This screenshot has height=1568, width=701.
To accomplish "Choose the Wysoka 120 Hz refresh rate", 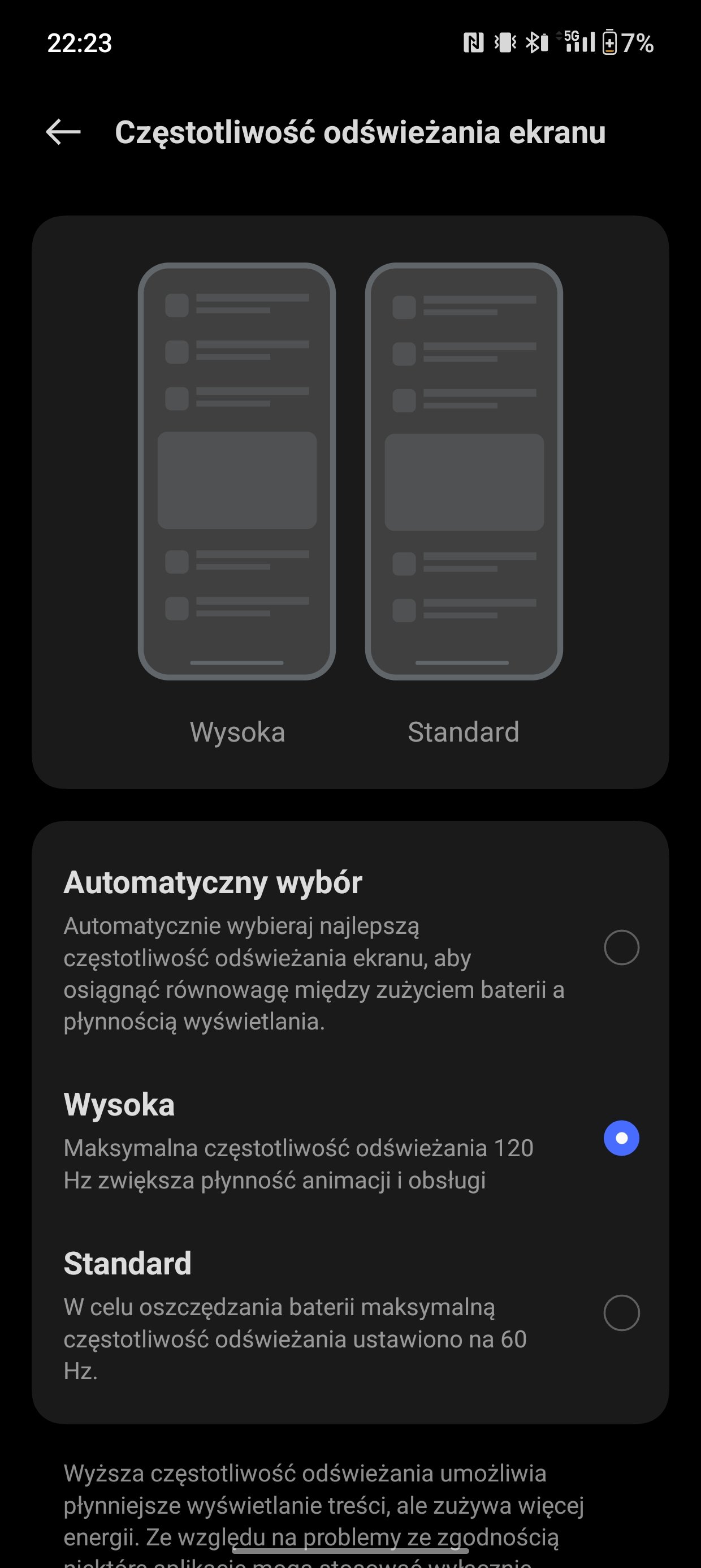I will [621, 1138].
